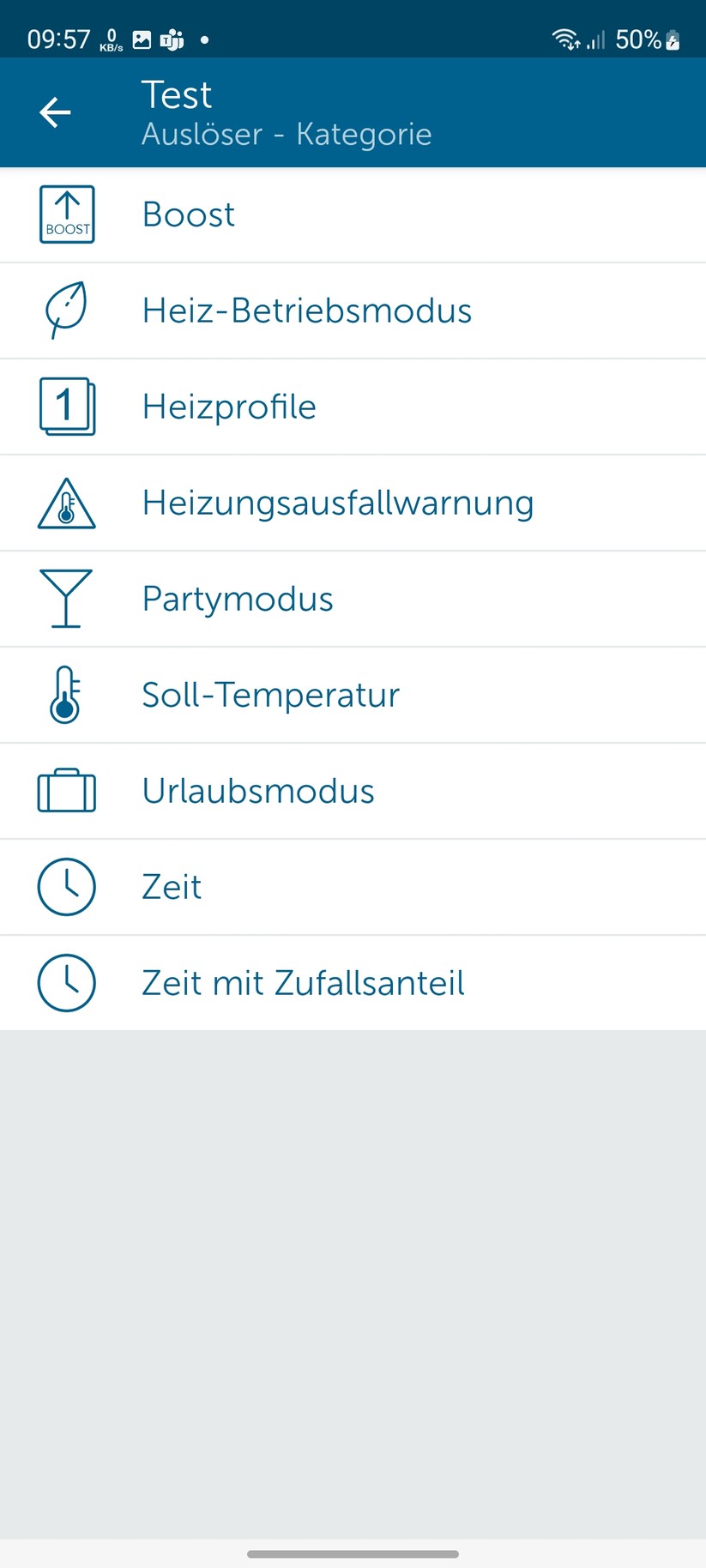This screenshot has width=706, height=1568.
Task: Select the clock icon next to Zeit
Action: click(x=66, y=887)
